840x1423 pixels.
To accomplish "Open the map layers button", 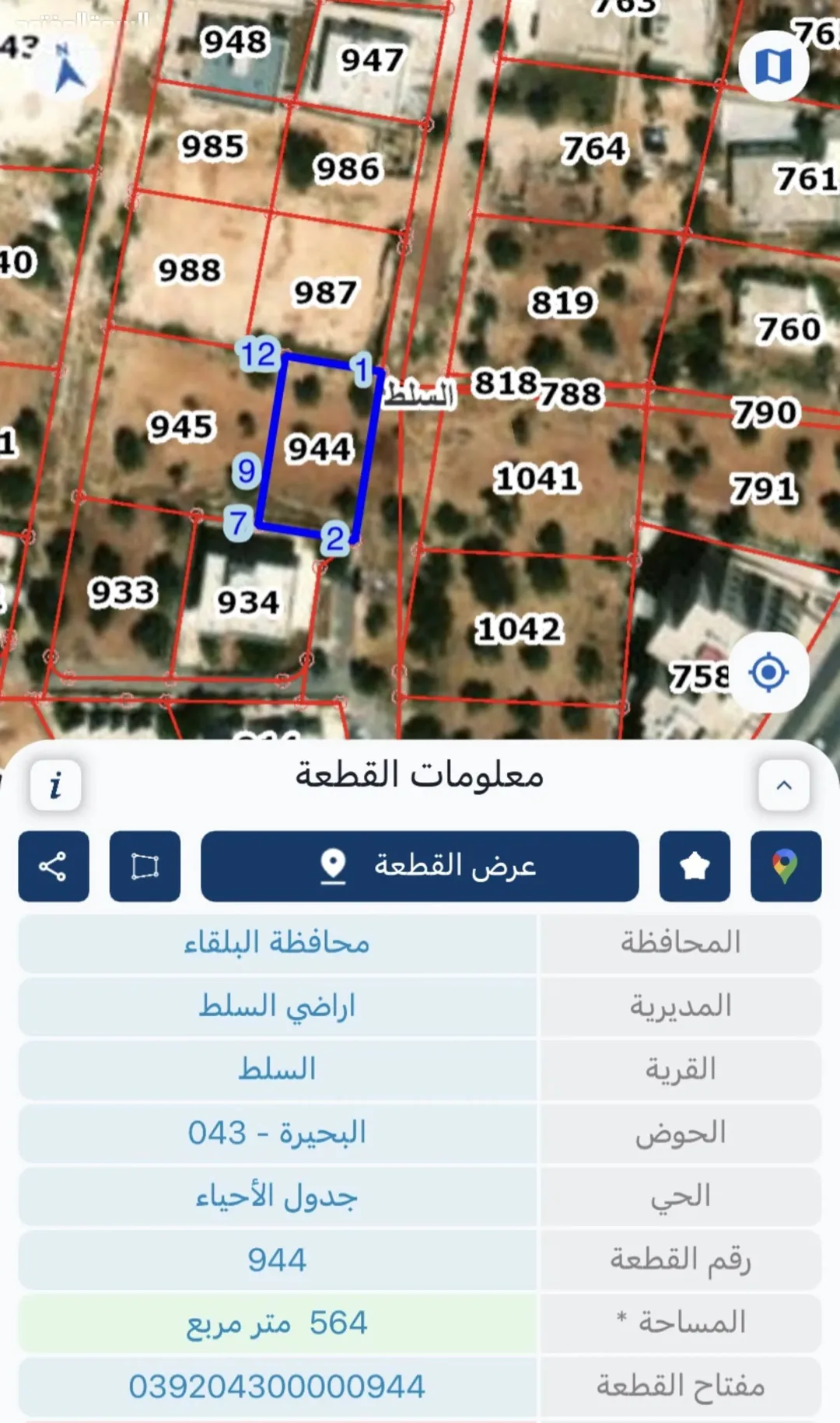I will click(773, 66).
